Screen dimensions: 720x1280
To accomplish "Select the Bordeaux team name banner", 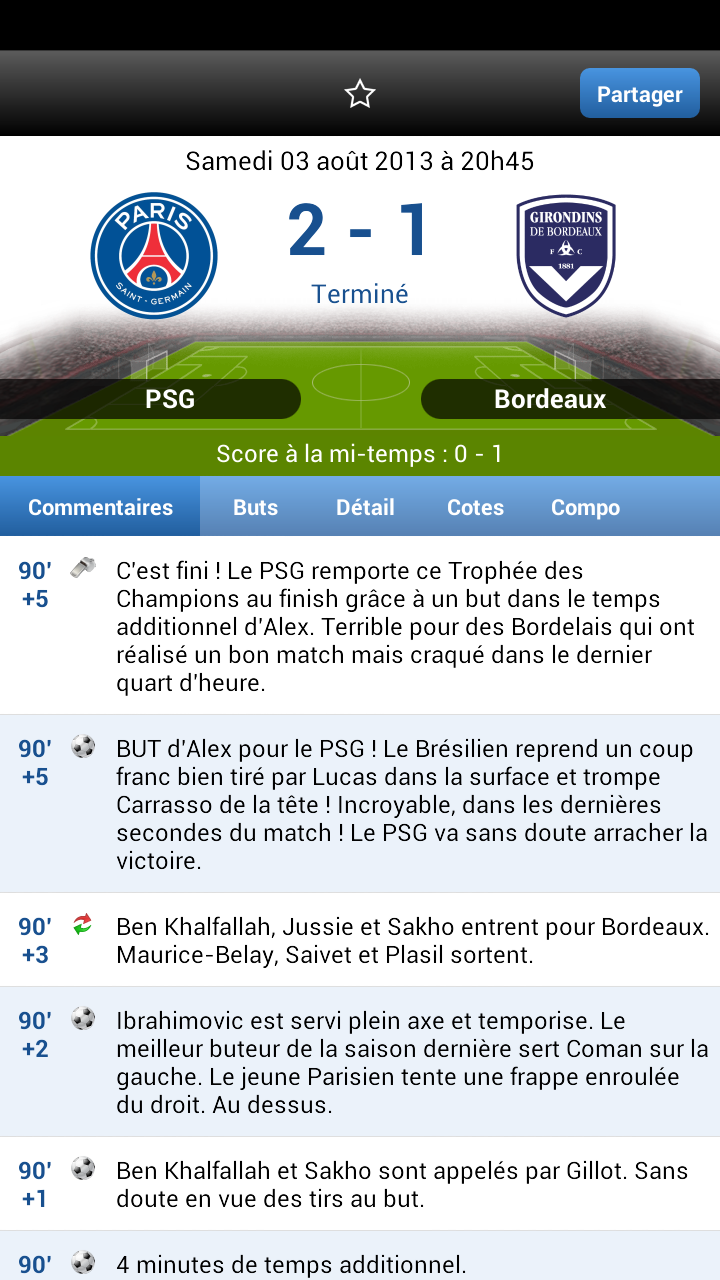I will (x=549, y=398).
